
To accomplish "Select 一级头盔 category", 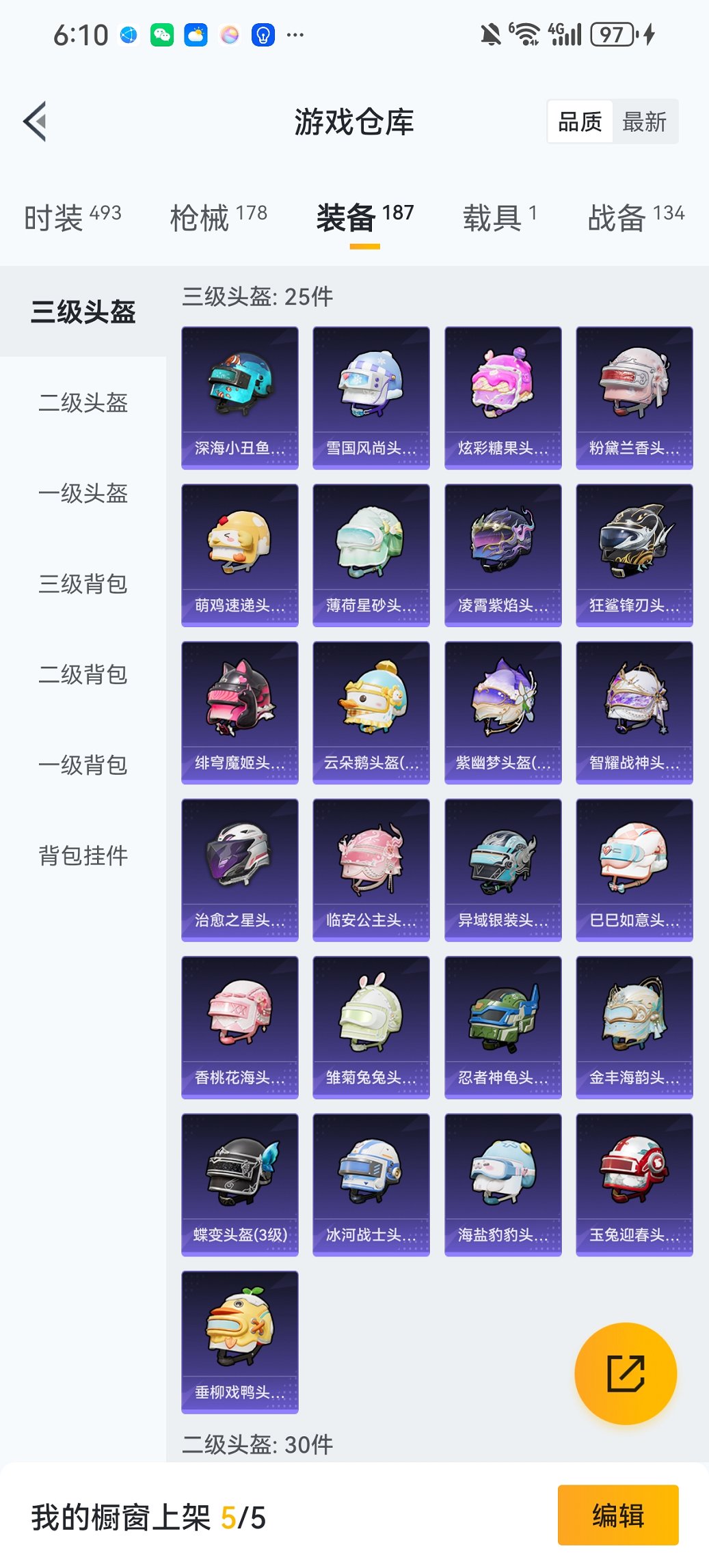I will pyautogui.click(x=83, y=493).
